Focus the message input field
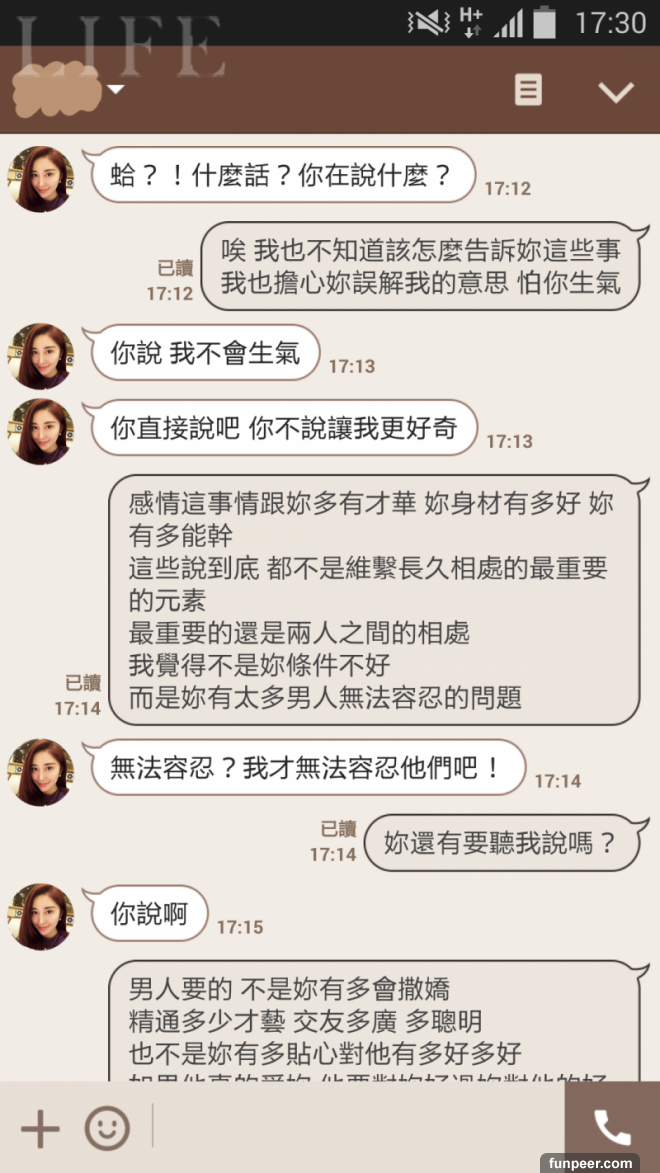 coord(355,1129)
